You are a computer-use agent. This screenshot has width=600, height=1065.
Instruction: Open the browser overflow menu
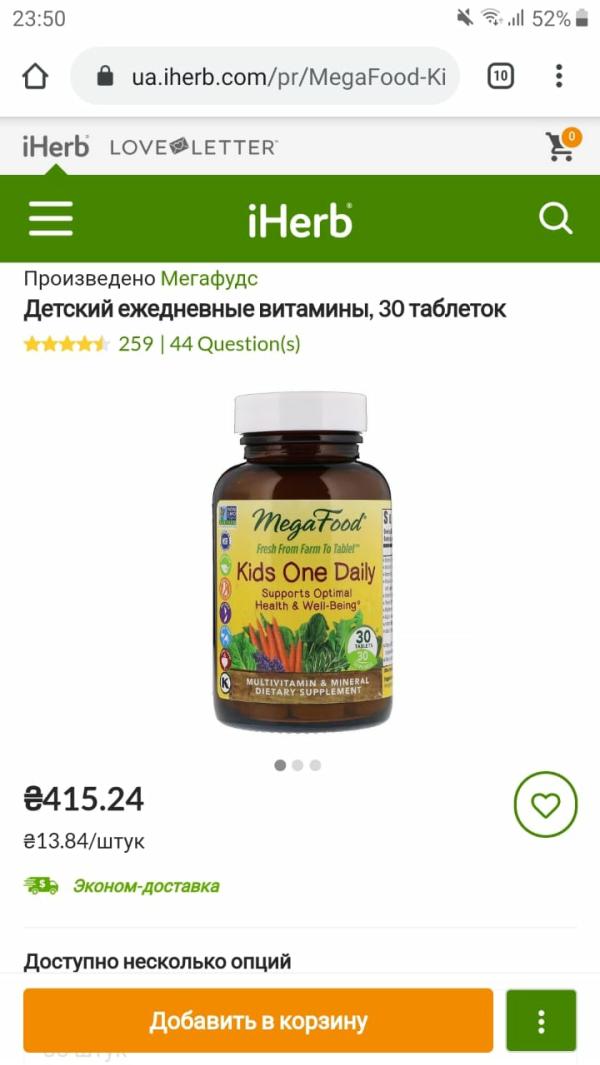click(559, 76)
